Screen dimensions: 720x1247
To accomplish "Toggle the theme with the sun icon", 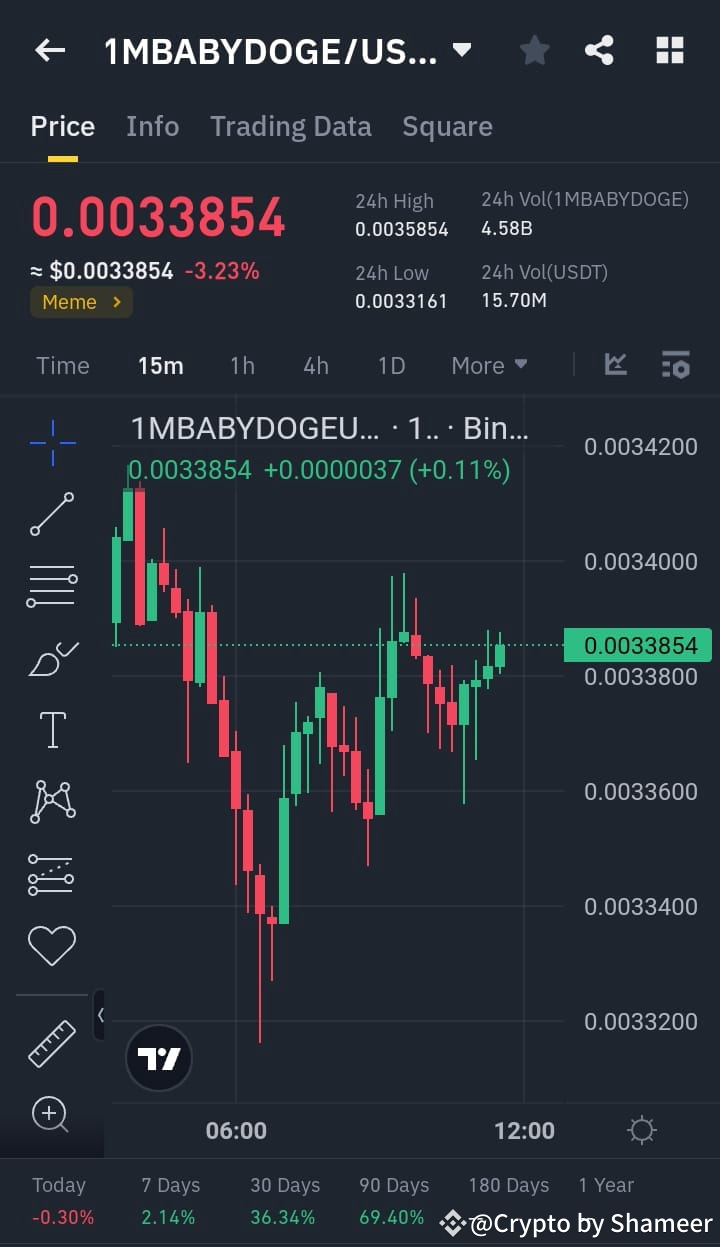I will 641,1130.
